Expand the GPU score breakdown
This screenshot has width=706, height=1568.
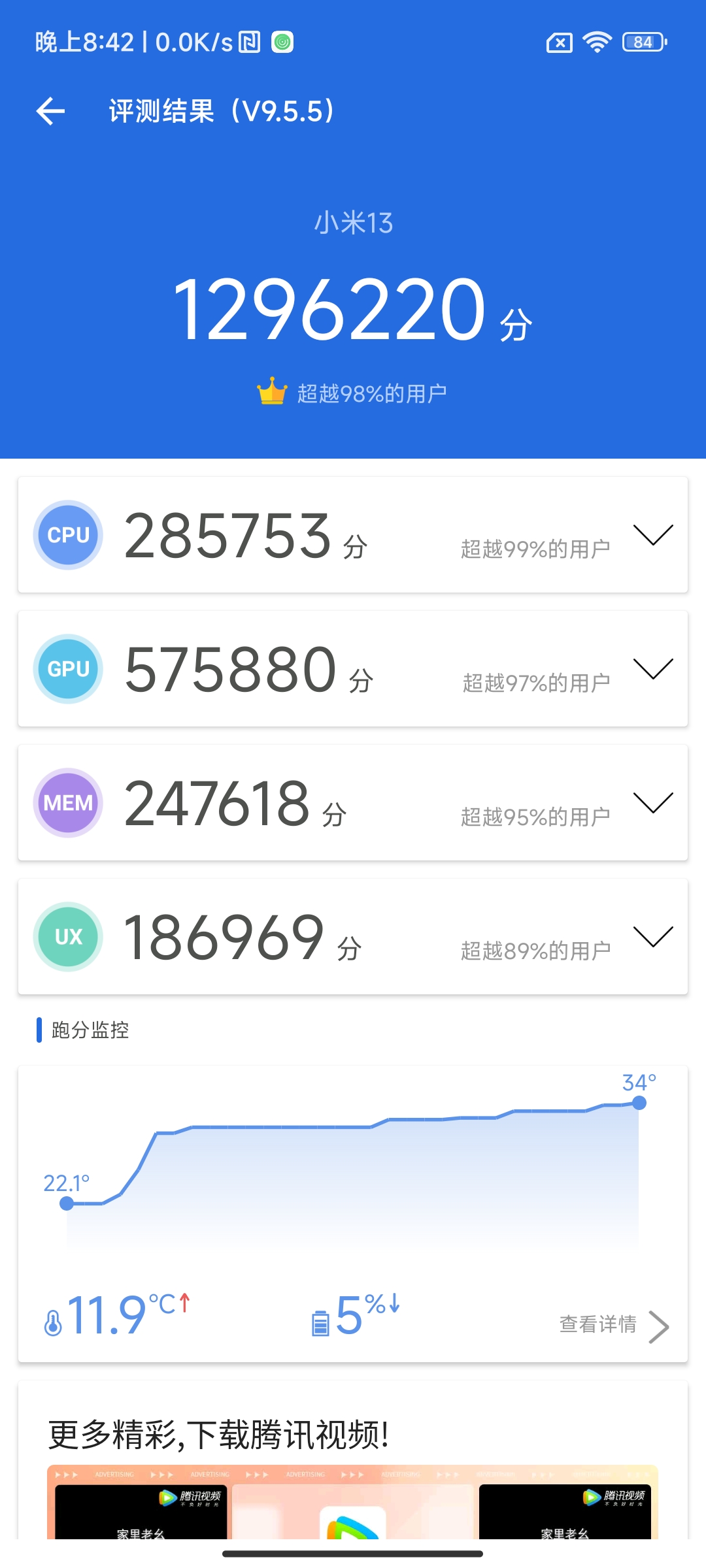653,668
